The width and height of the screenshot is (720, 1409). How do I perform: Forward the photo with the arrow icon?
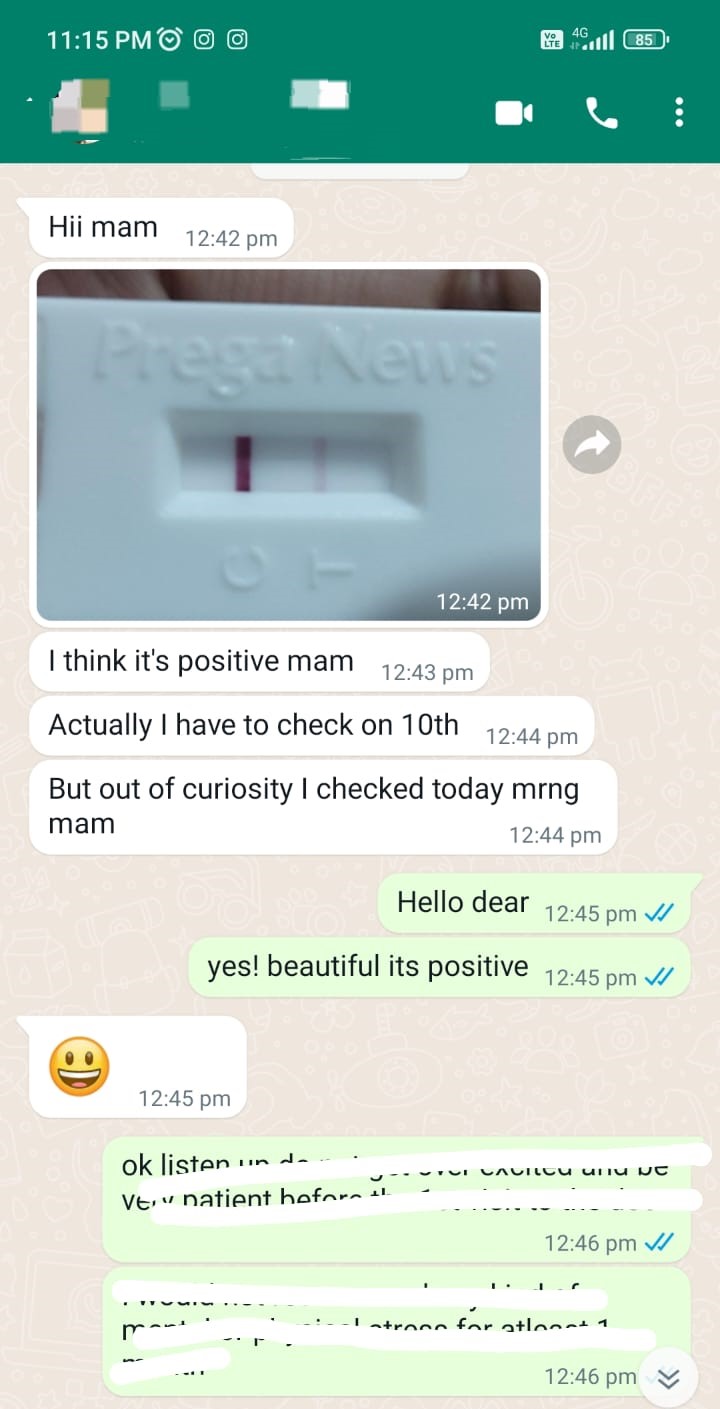592,444
